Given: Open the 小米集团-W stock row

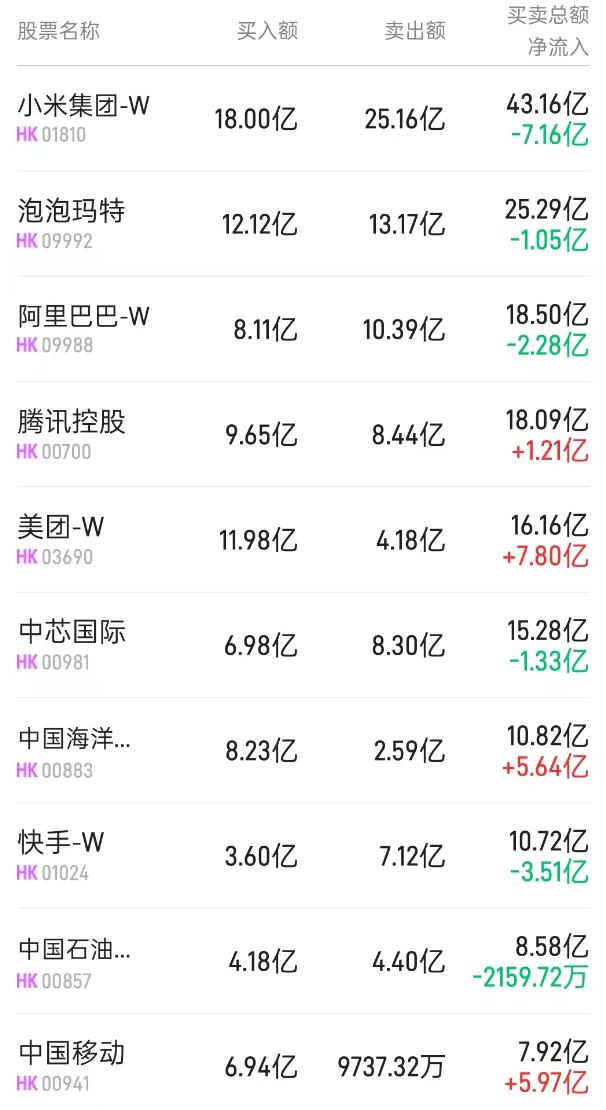Looking at the screenshot, I should (303, 119).
